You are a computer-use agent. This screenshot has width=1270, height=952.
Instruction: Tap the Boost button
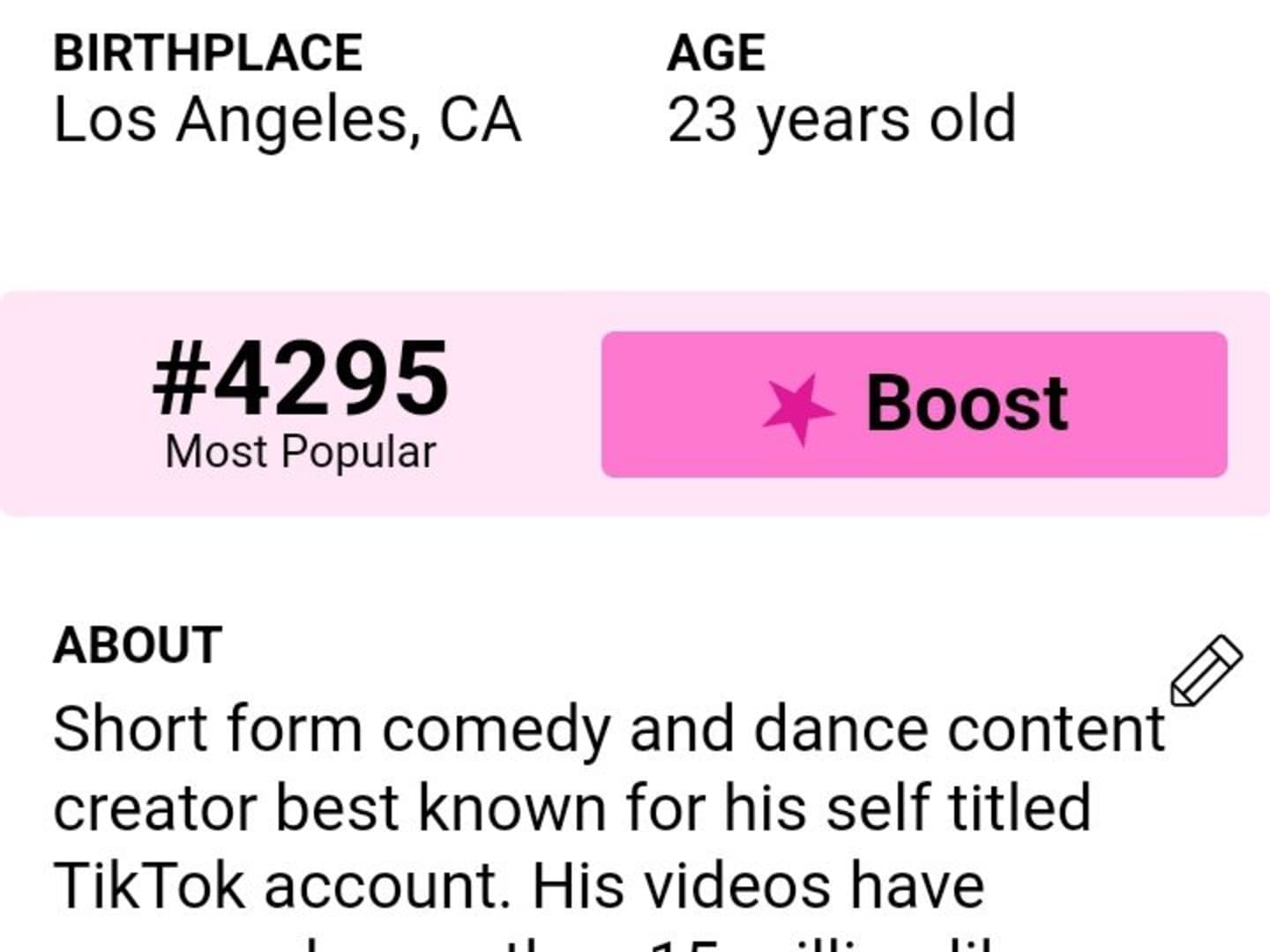point(914,405)
